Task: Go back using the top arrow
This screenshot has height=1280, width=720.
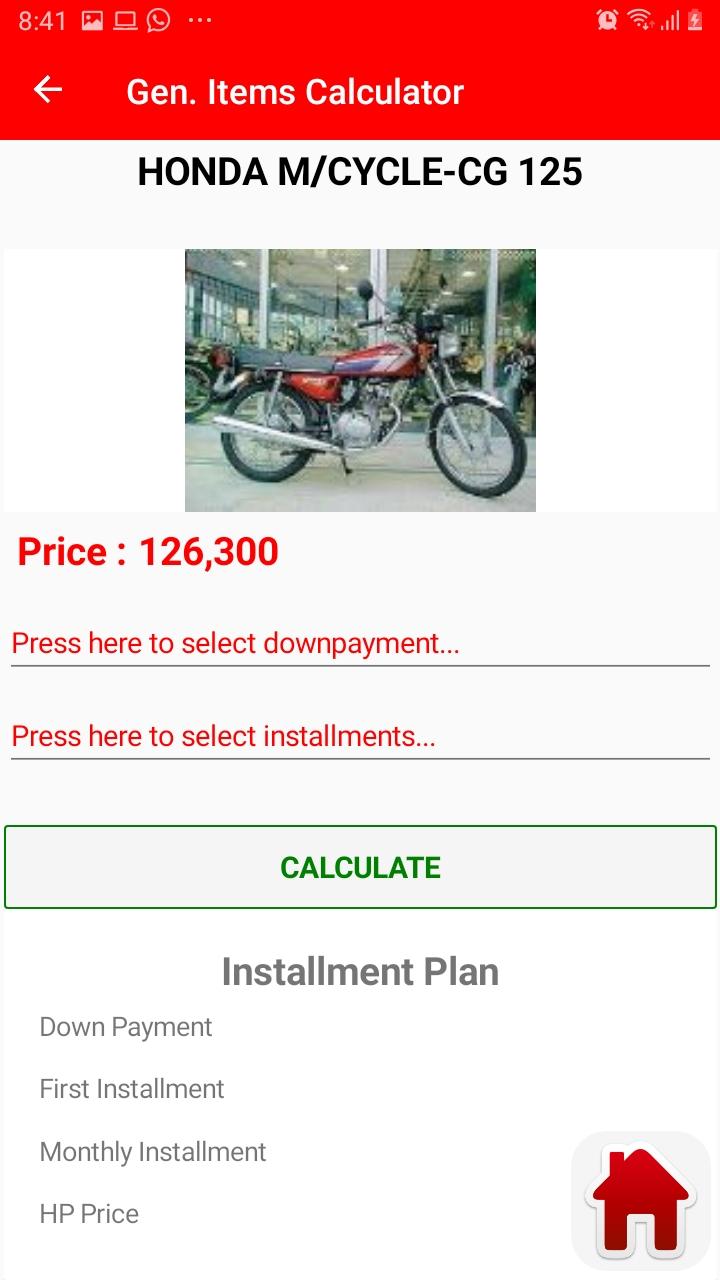Action: click(x=48, y=90)
